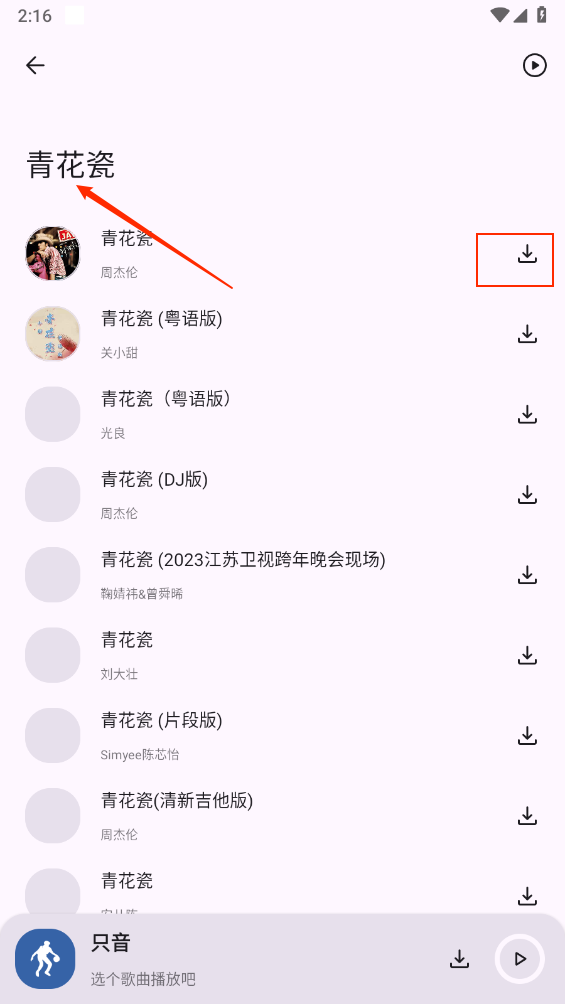Screen dimensions: 565x1004
Task: Tap the download icon in the mini player
Action: tap(459, 959)
